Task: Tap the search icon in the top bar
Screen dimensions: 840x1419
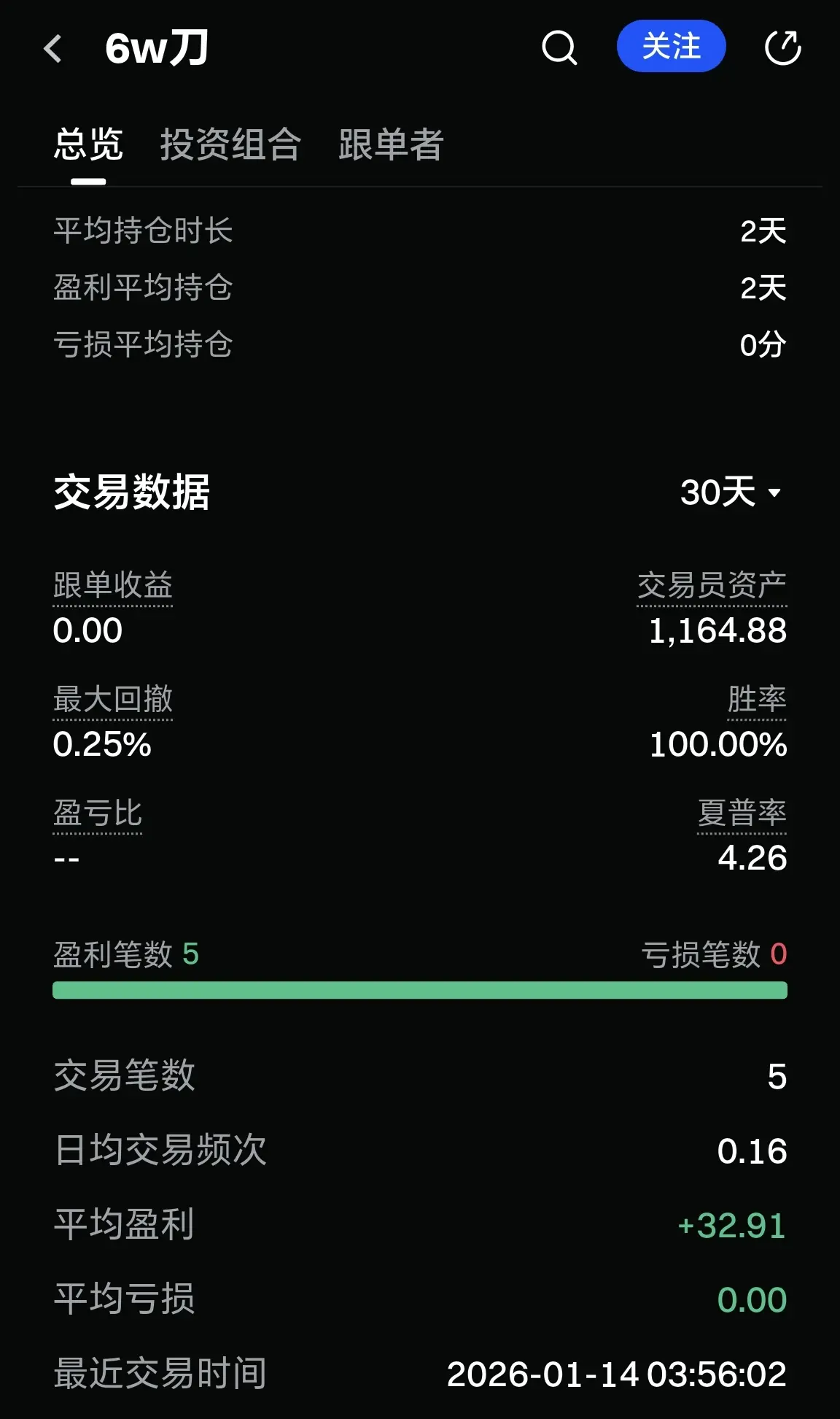Action: (x=559, y=47)
